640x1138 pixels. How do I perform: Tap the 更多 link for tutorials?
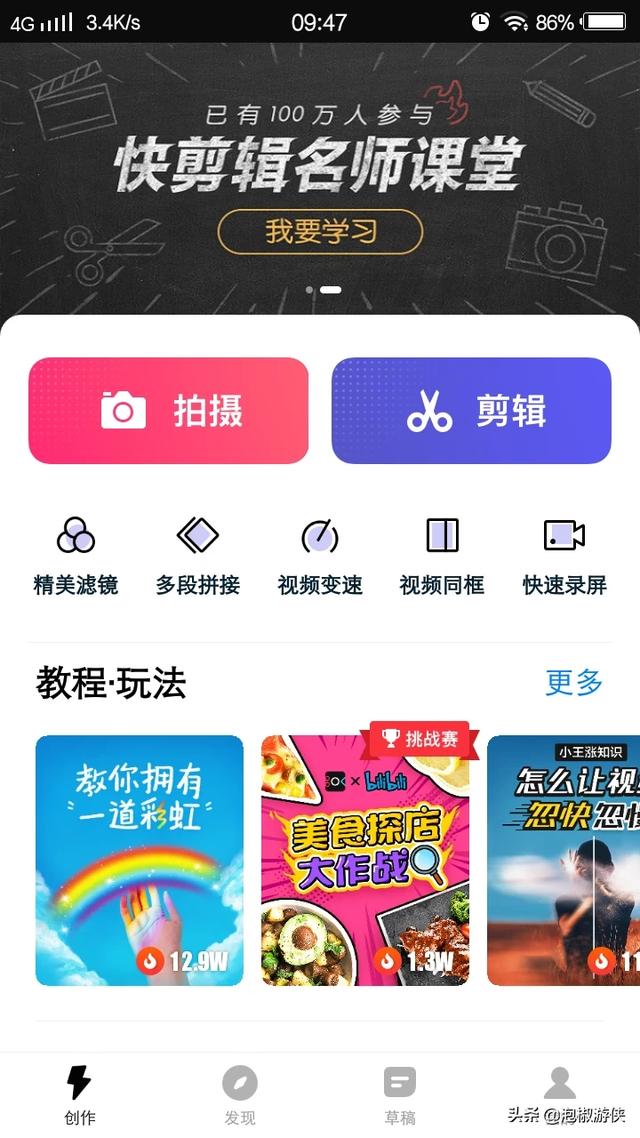tap(574, 682)
